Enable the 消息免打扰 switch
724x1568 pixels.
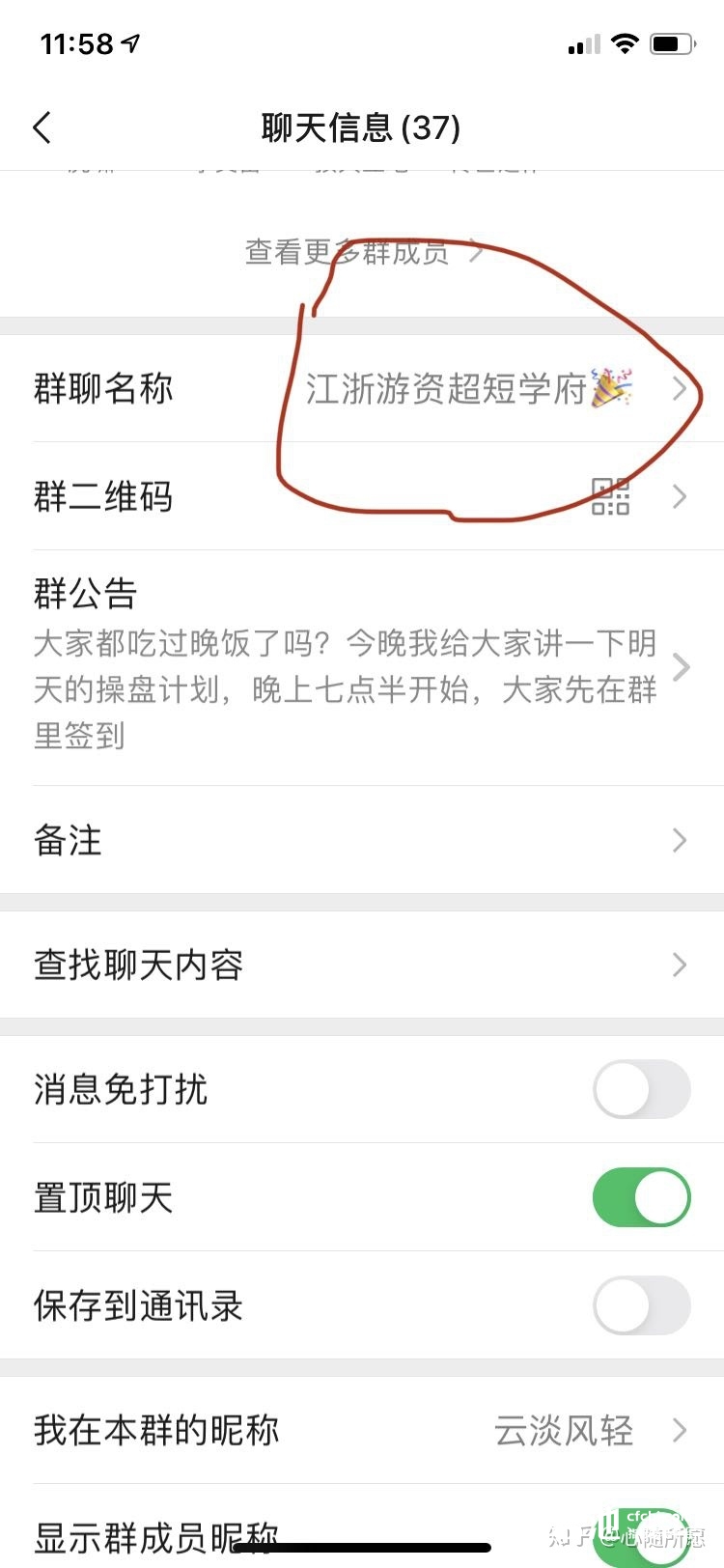point(642,1090)
